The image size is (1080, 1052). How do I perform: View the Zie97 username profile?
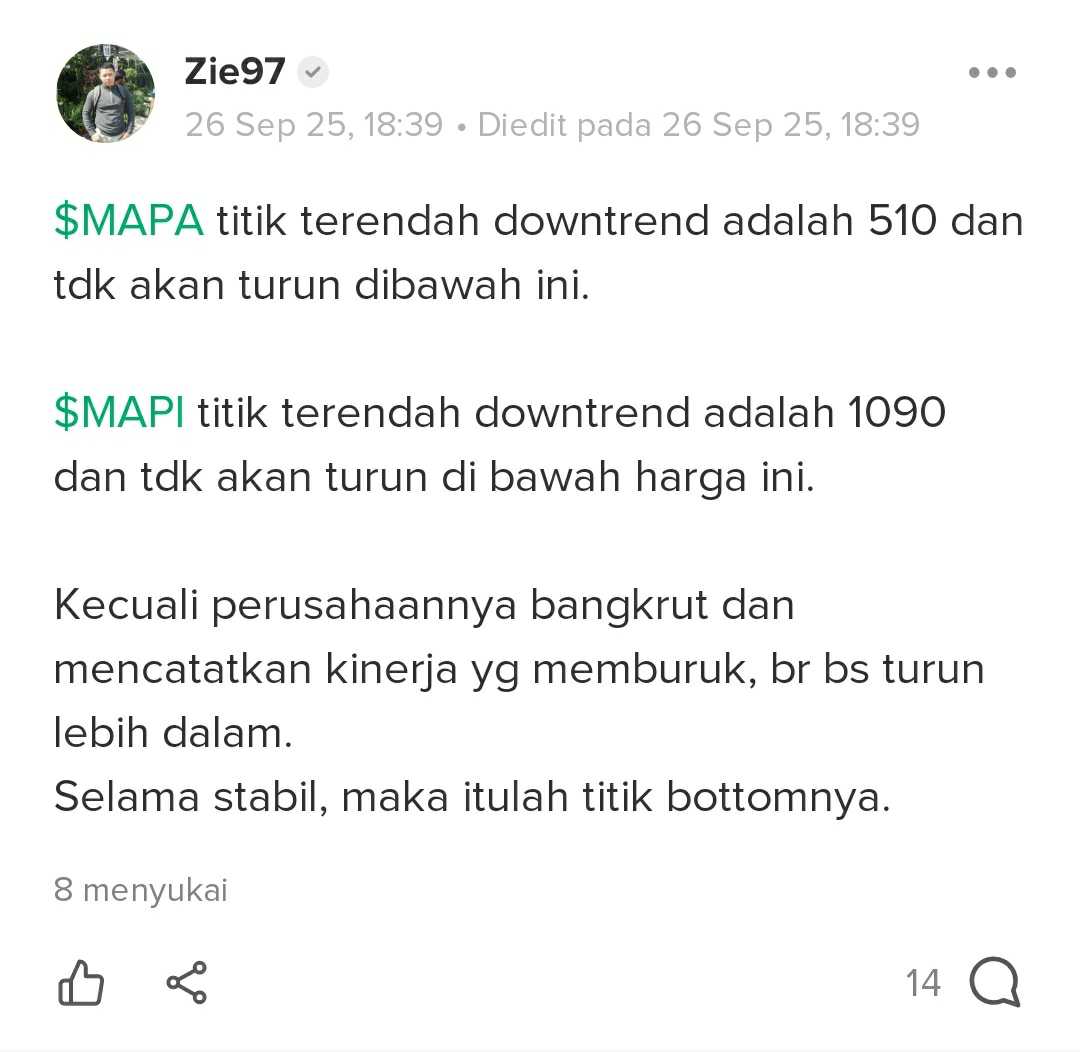[235, 72]
